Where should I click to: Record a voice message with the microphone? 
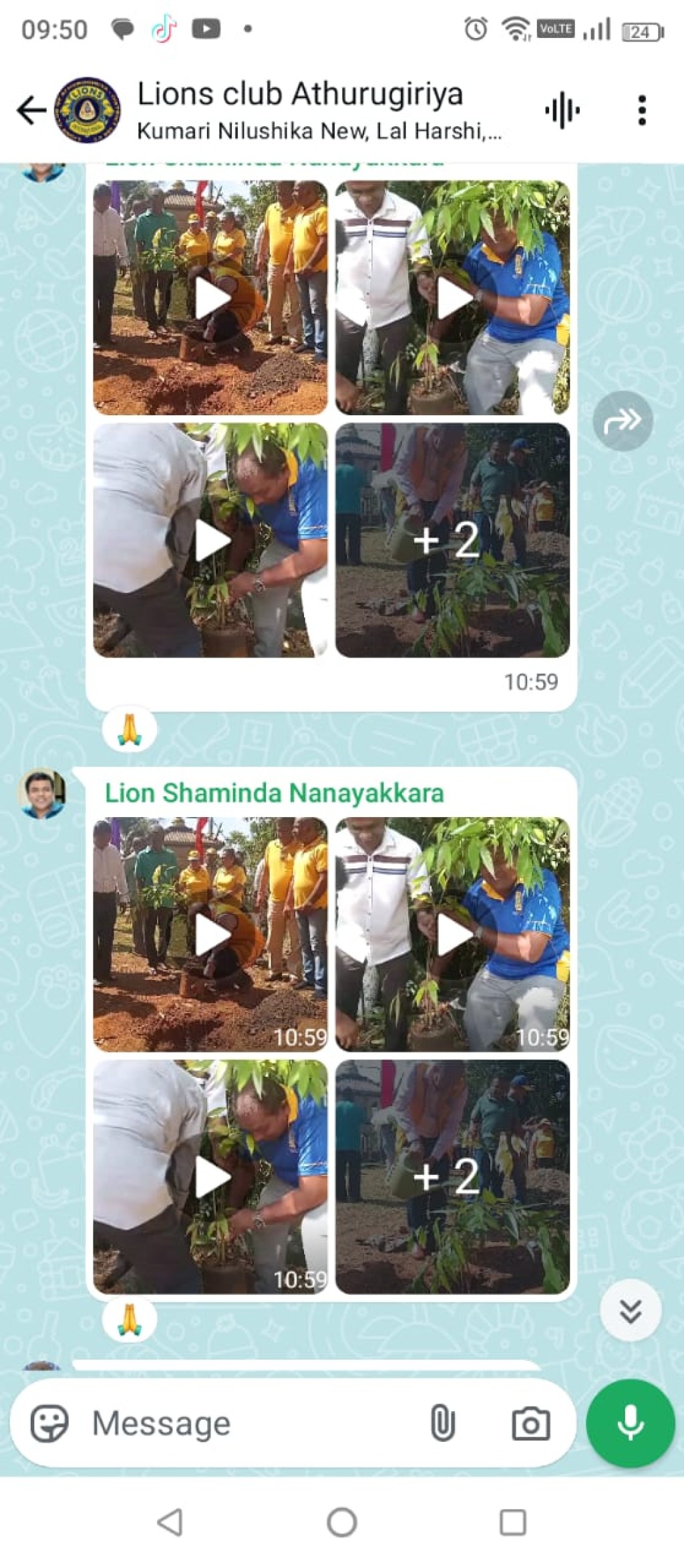pyautogui.click(x=631, y=1423)
